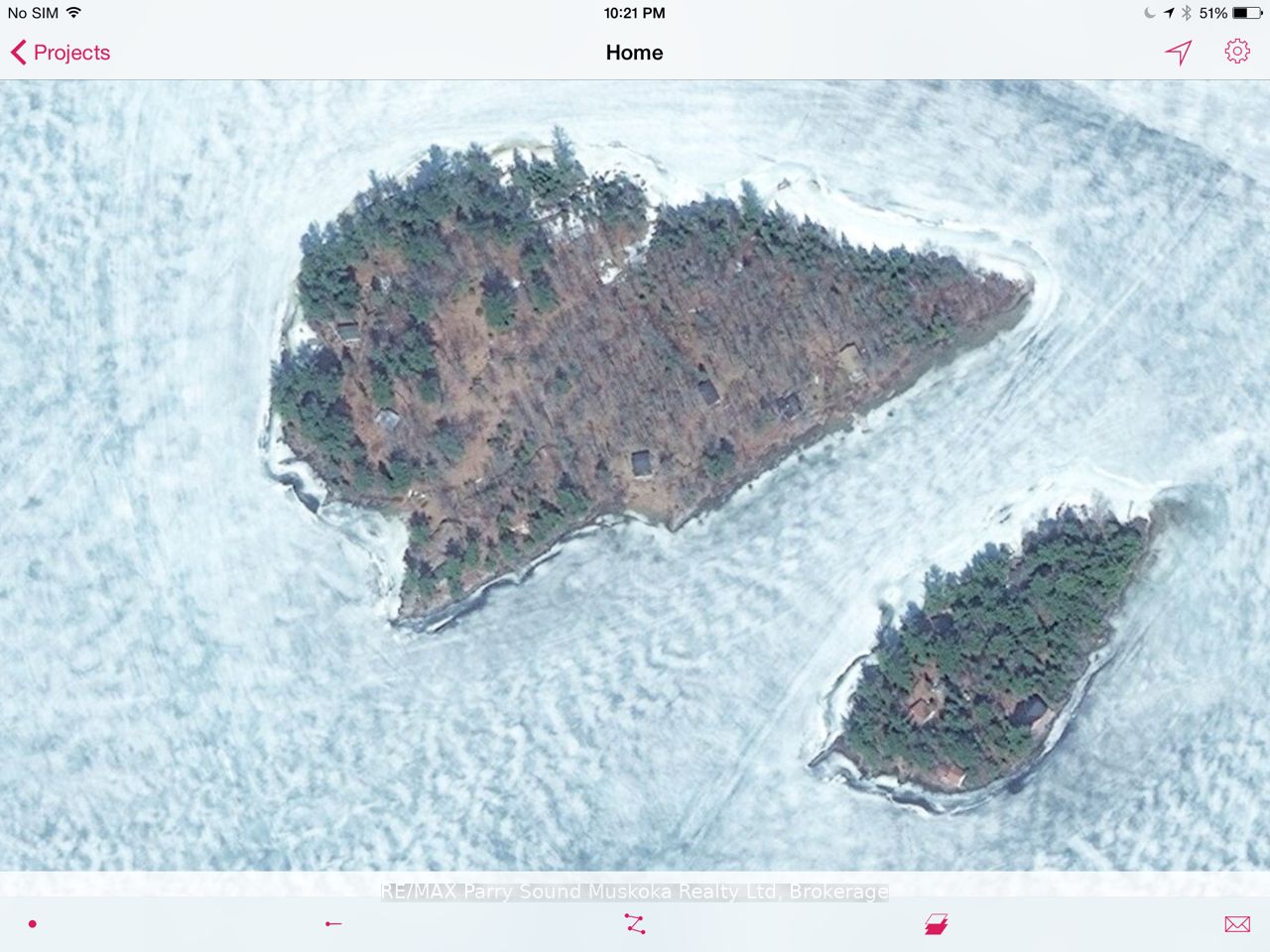Go back to Projects

coord(60,53)
